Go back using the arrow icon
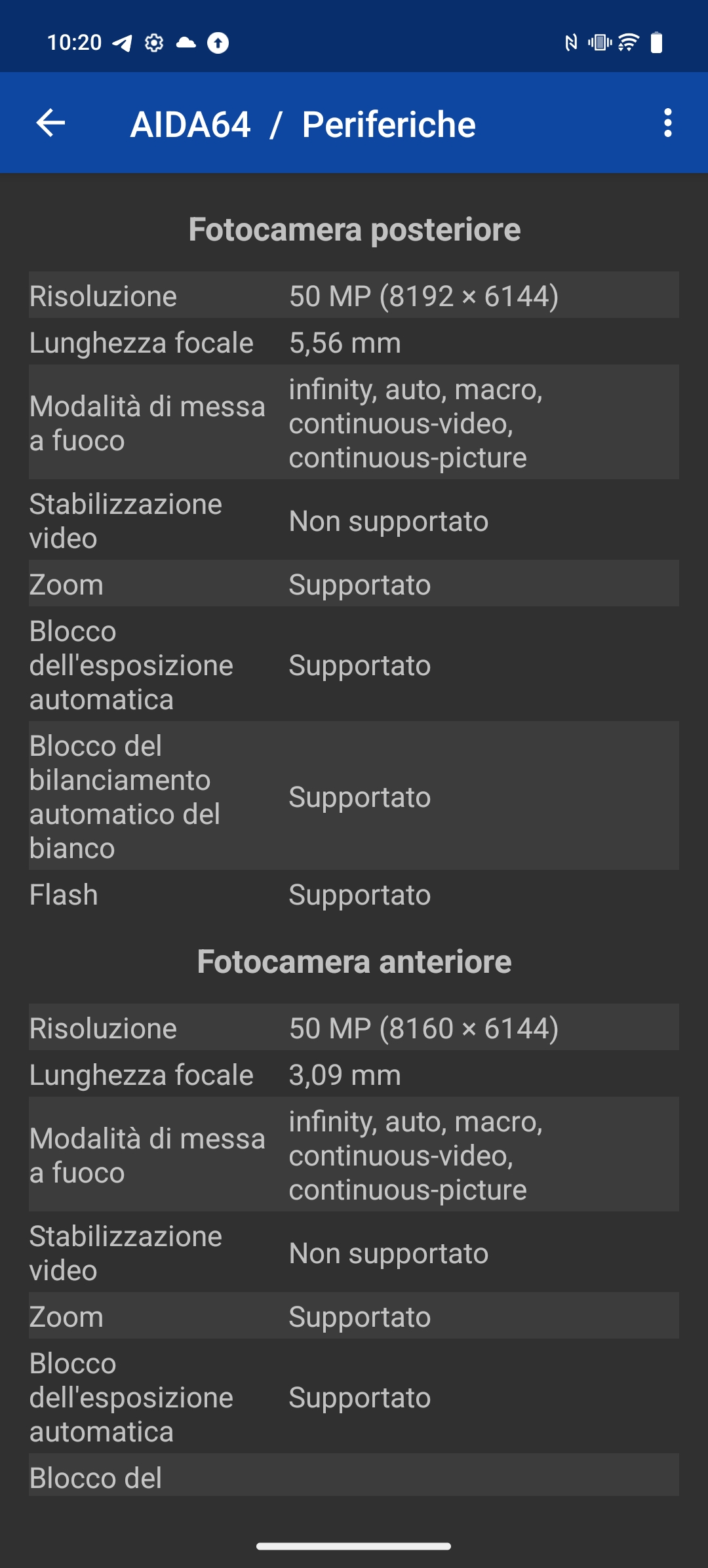Image resolution: width=708 pixels, height=1568 pixels. click(x=50, y=123)
